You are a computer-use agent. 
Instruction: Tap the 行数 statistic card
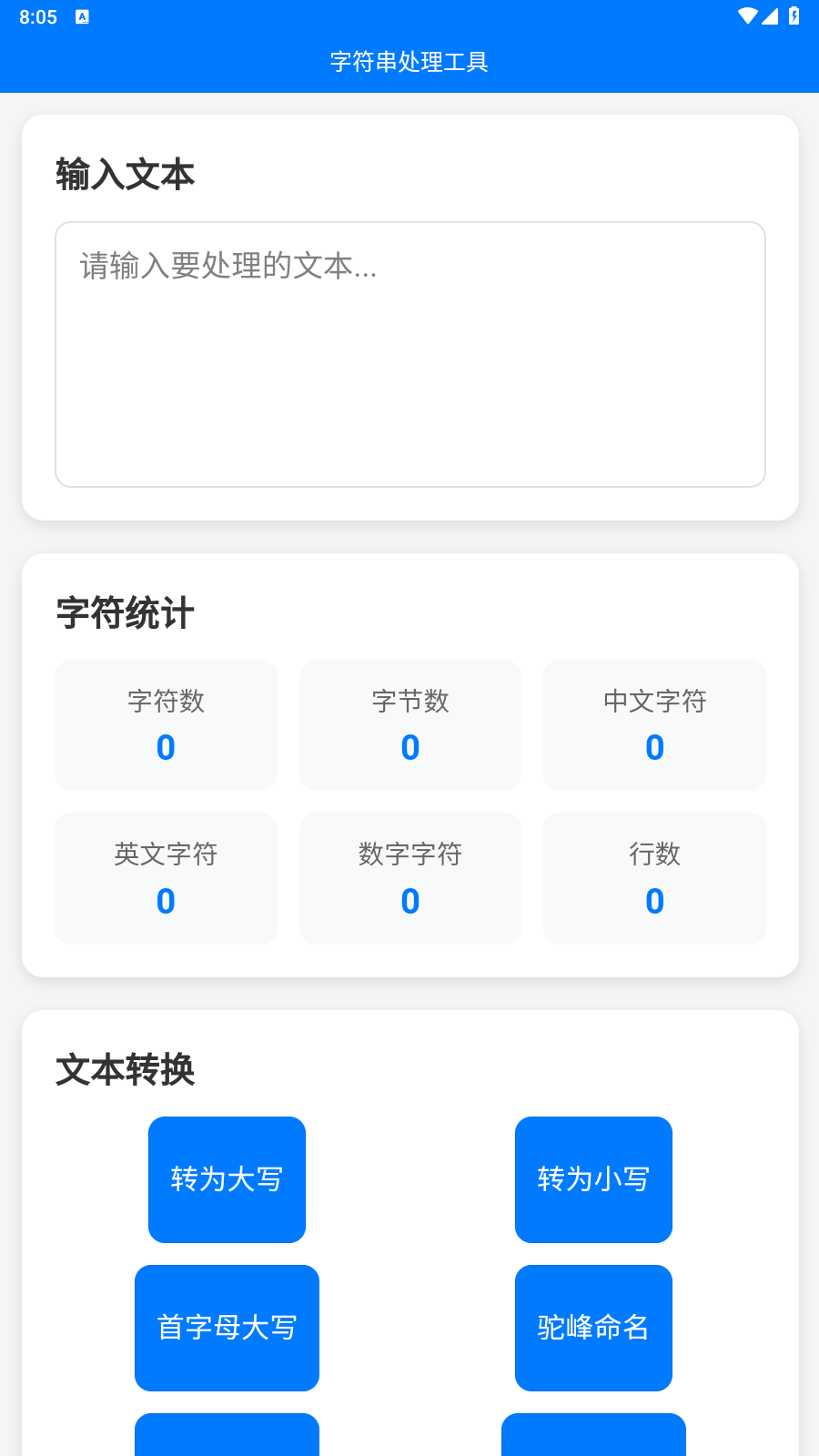pyautogui.click(x=654, y=877)
